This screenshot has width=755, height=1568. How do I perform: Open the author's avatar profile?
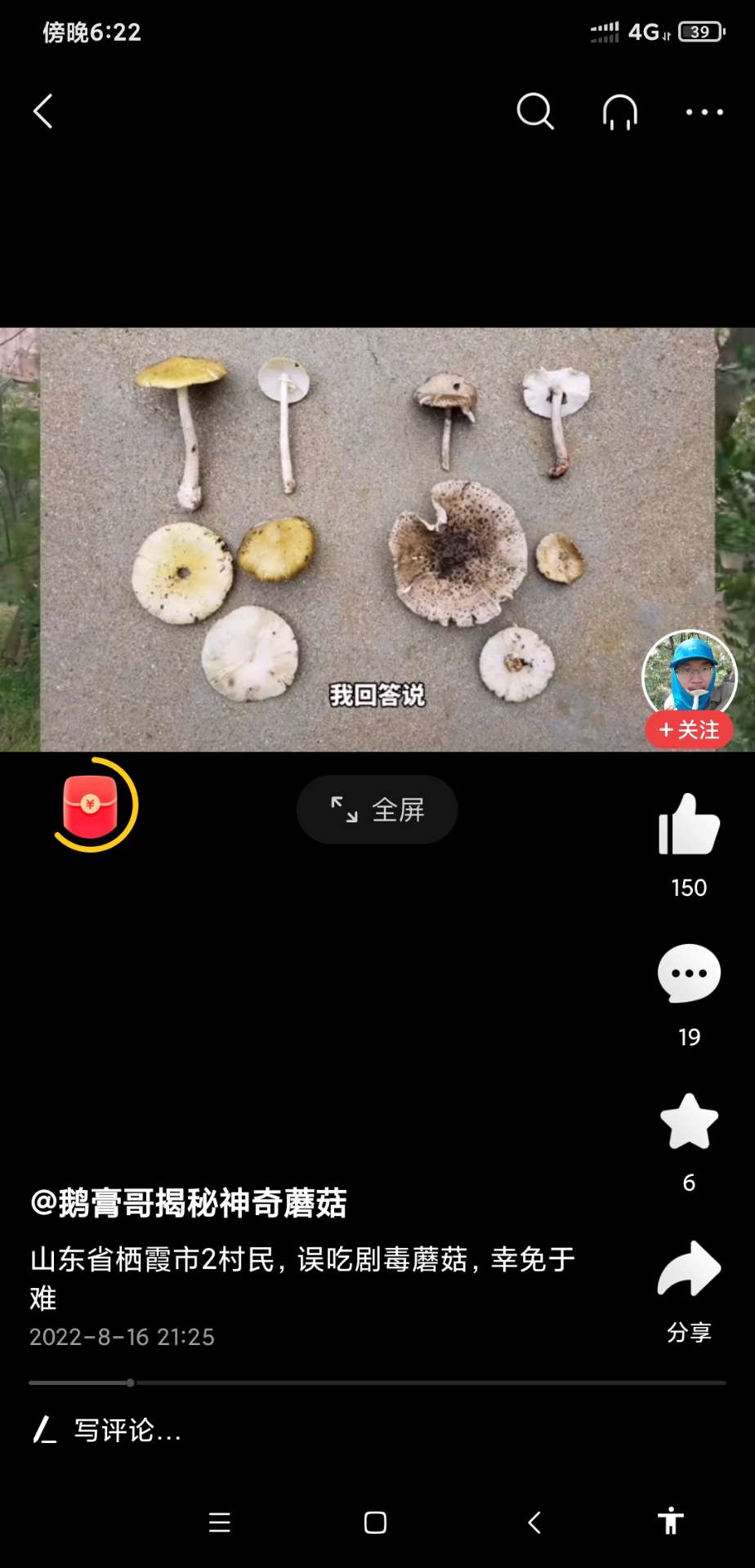coord(690,673)
